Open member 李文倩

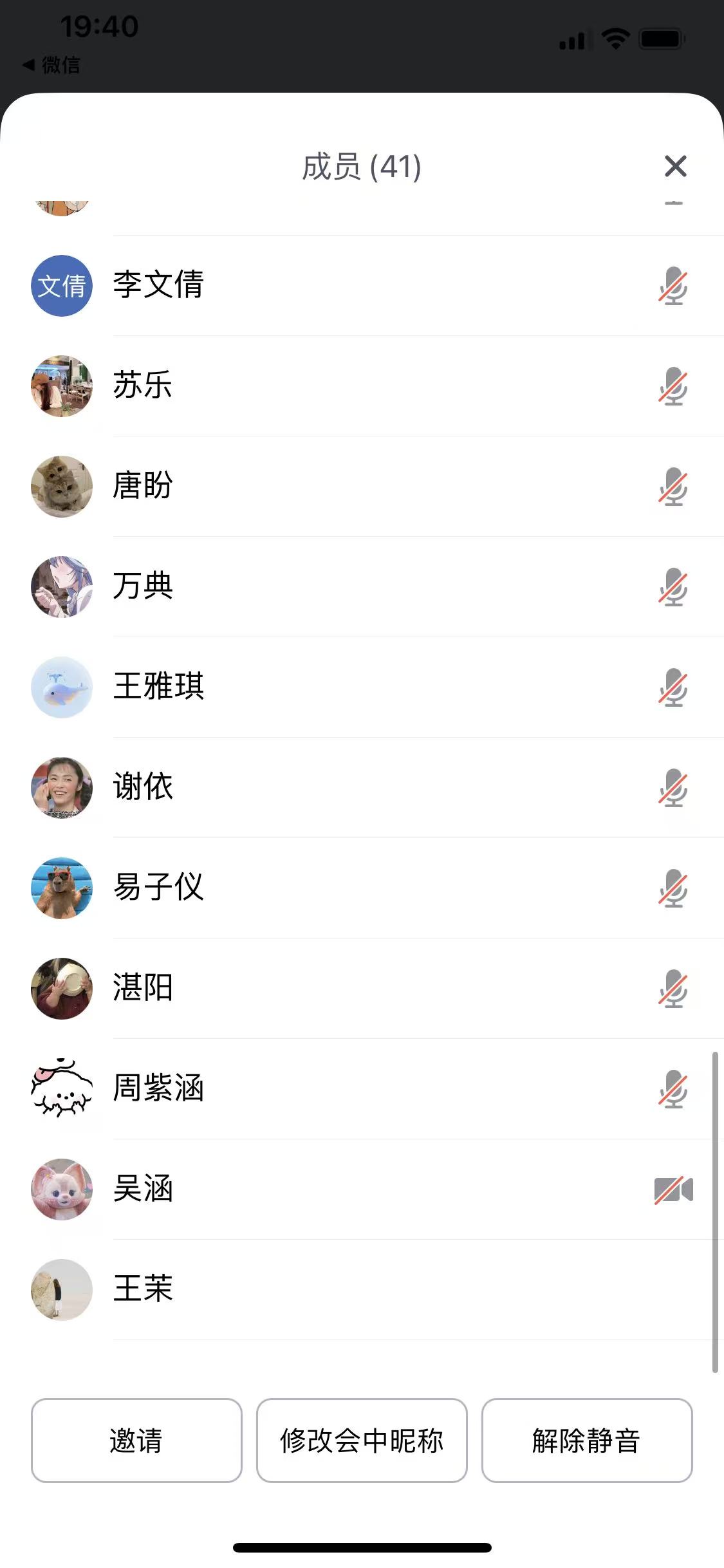[159, 285]
